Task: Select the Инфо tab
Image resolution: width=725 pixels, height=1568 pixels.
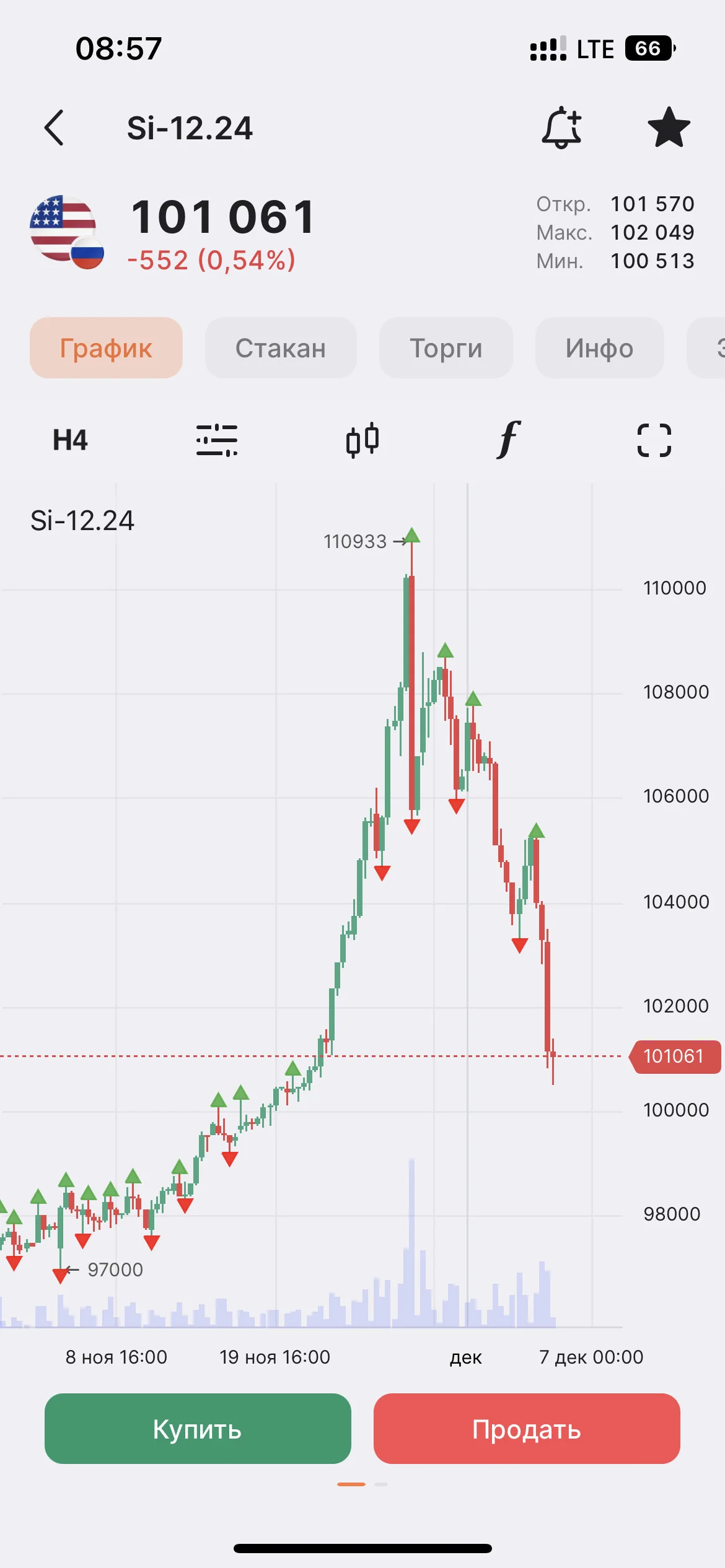Action: 600,348
